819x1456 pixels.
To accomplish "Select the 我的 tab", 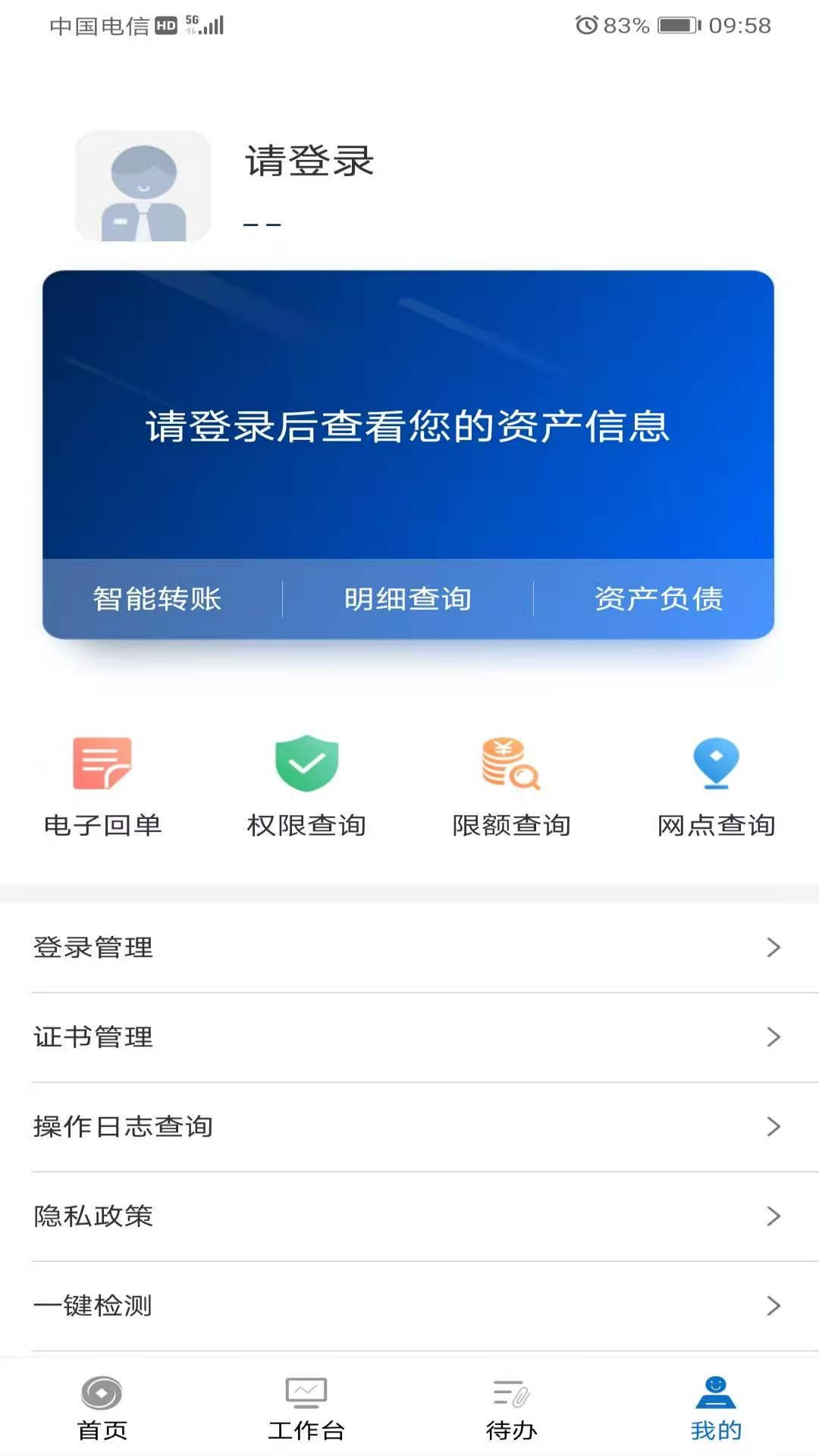I will [x=716, y=1409].
